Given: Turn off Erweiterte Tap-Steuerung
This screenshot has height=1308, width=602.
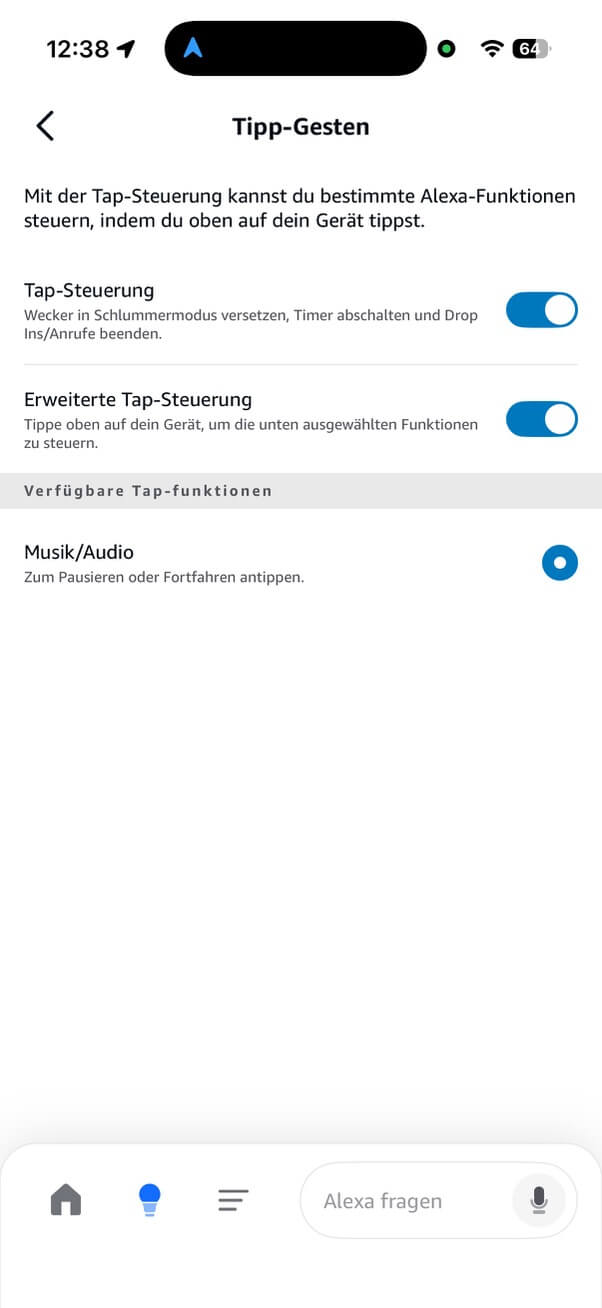Looking at the screenshot, I should point(541,419).
